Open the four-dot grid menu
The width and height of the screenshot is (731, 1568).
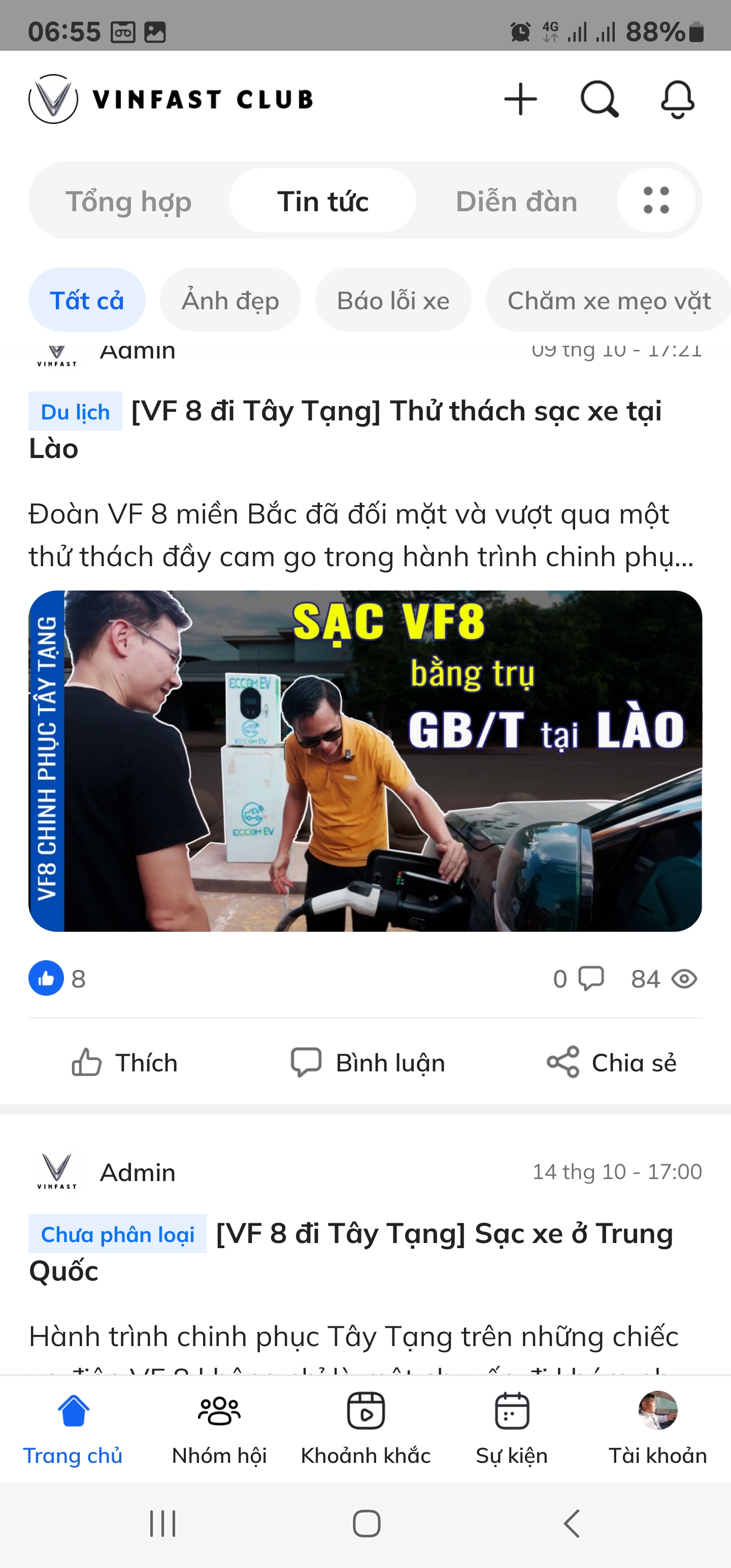tap(655, 200)
